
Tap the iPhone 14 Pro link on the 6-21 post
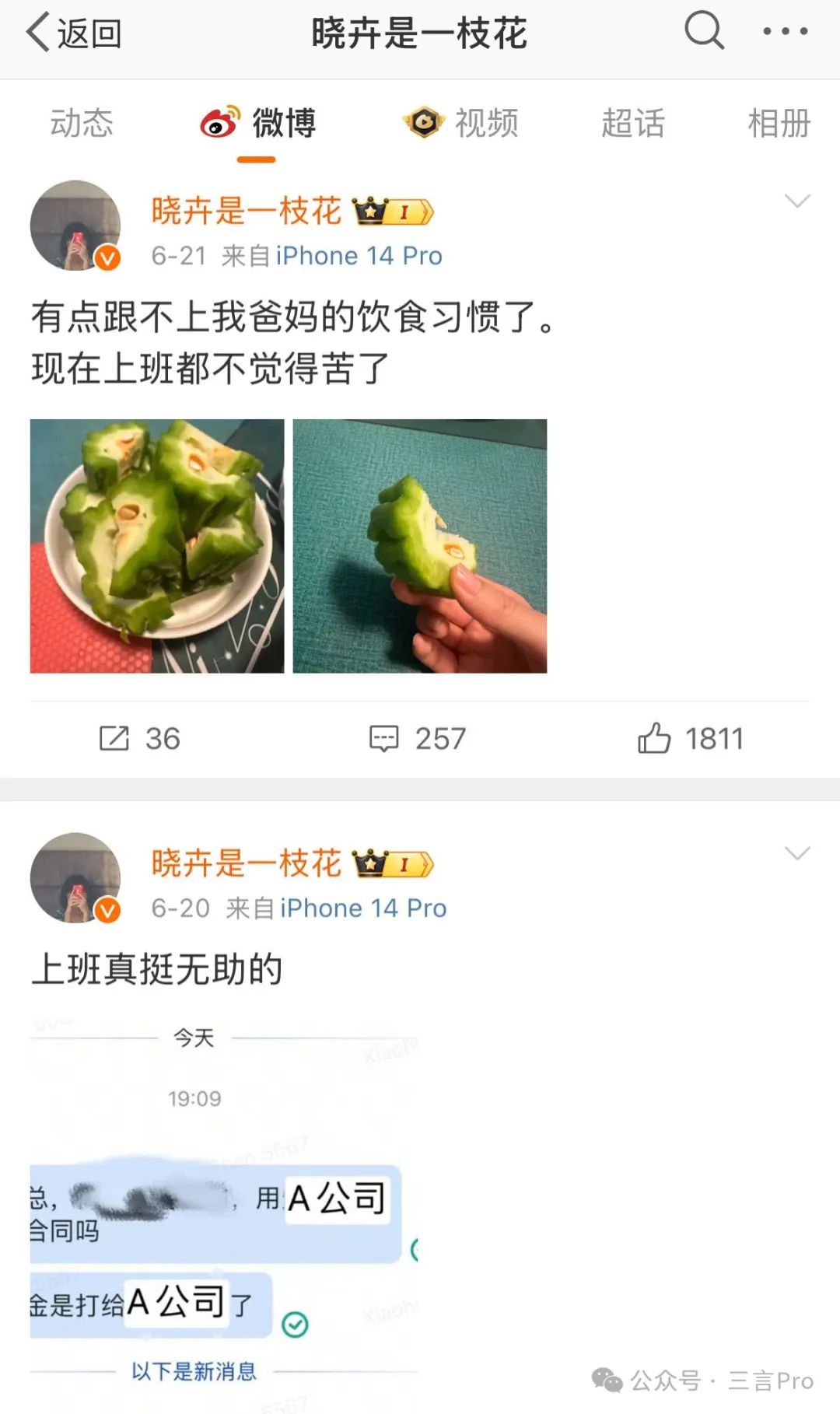tap(359, 256)
